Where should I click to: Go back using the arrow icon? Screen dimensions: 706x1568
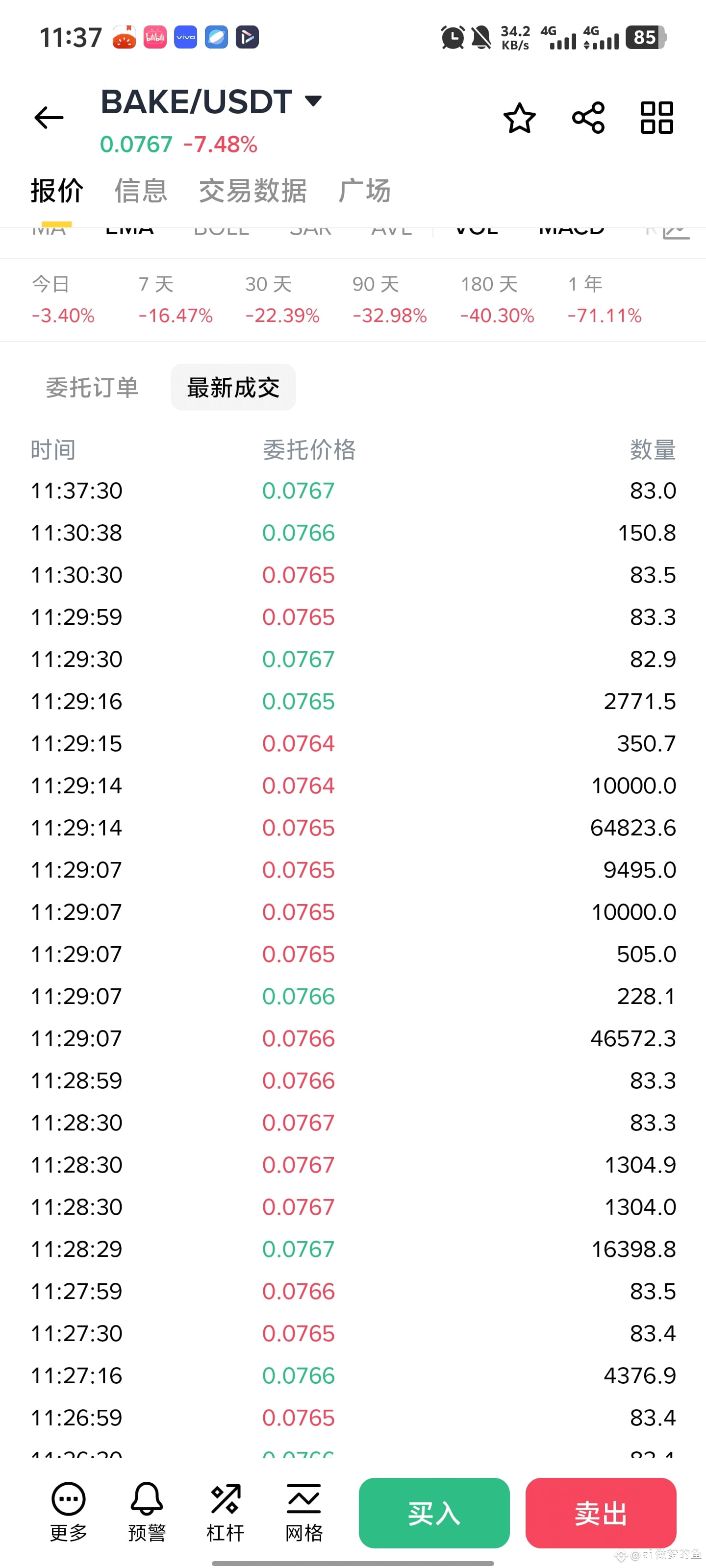(x=49, y=118)
